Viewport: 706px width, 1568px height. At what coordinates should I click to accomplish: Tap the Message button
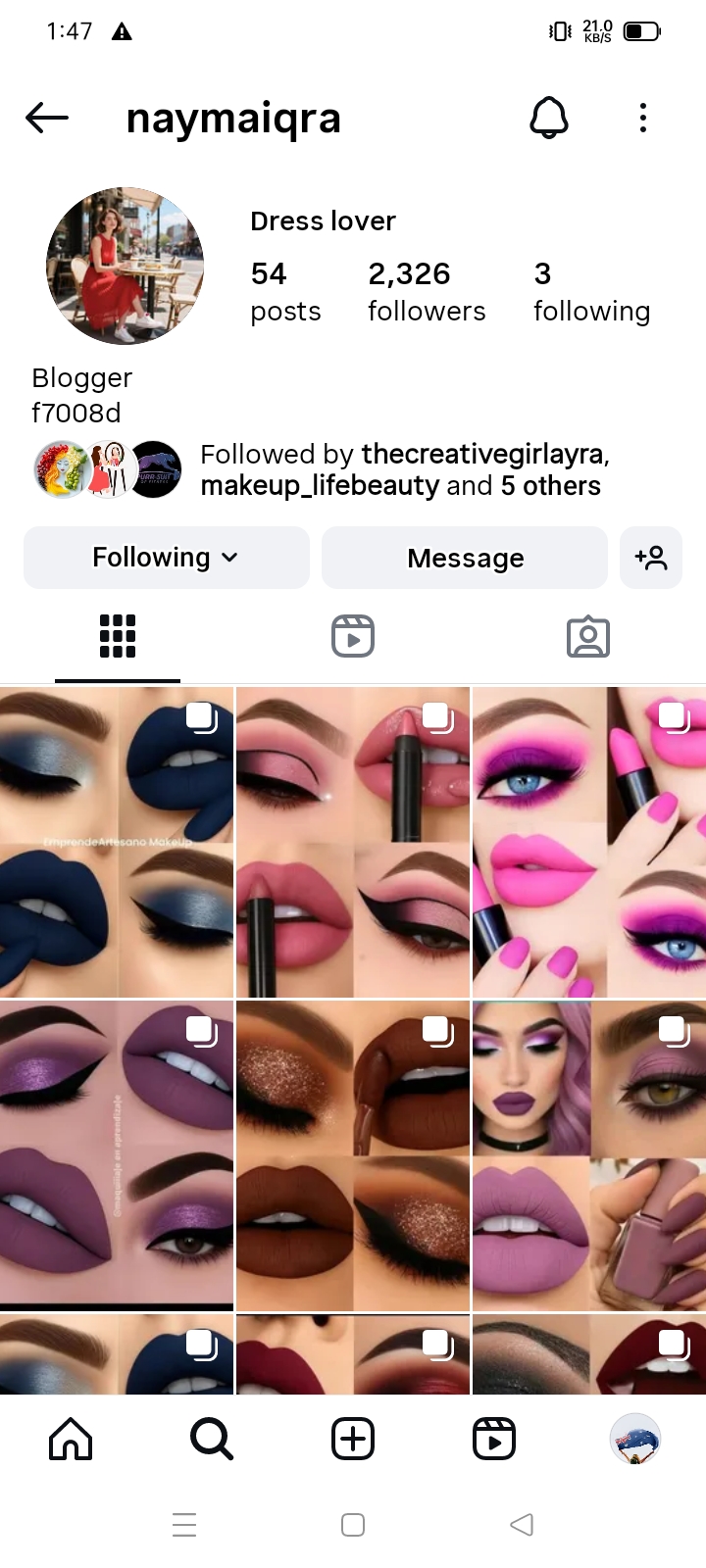point(465,558)
